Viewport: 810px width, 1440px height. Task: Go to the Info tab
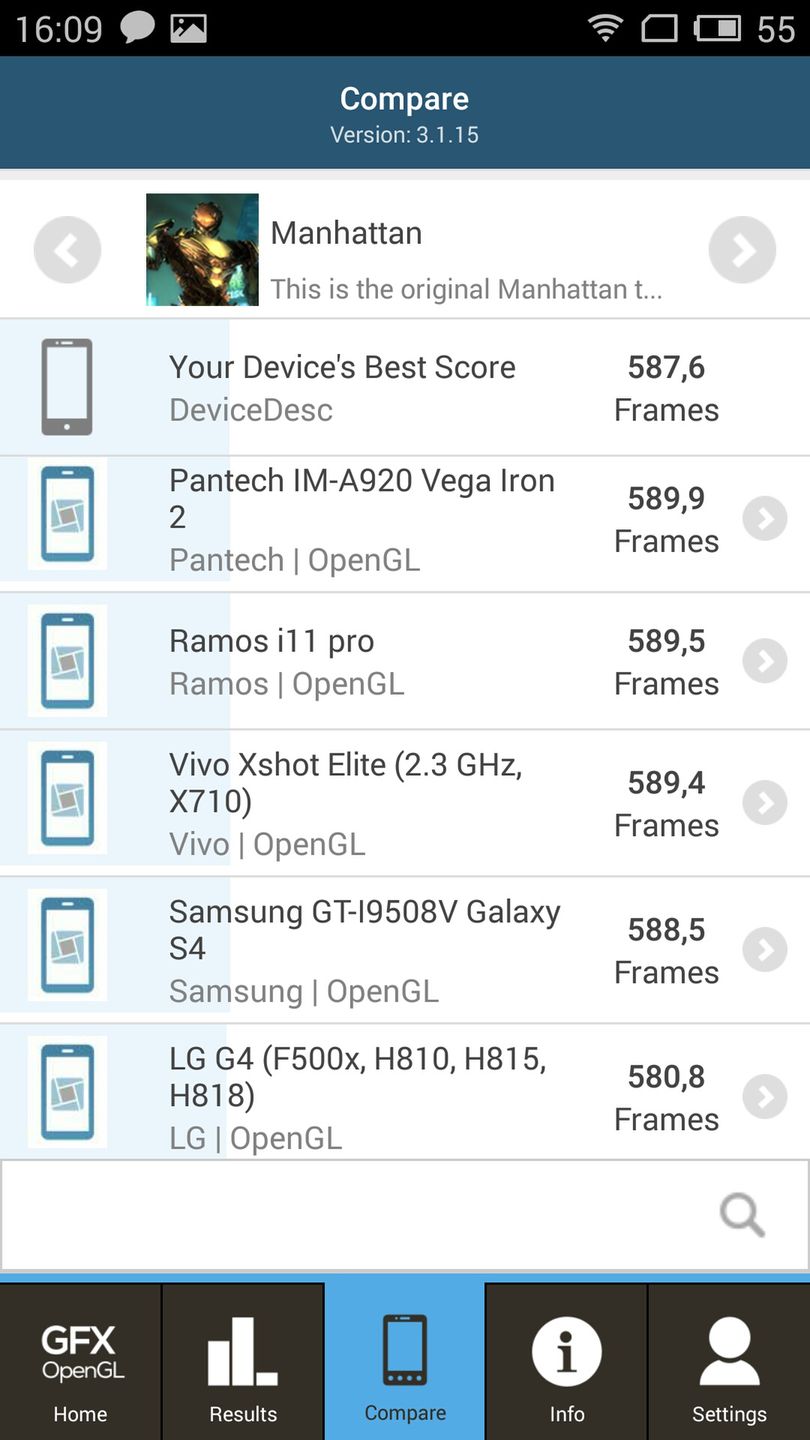pos(566,1362)
